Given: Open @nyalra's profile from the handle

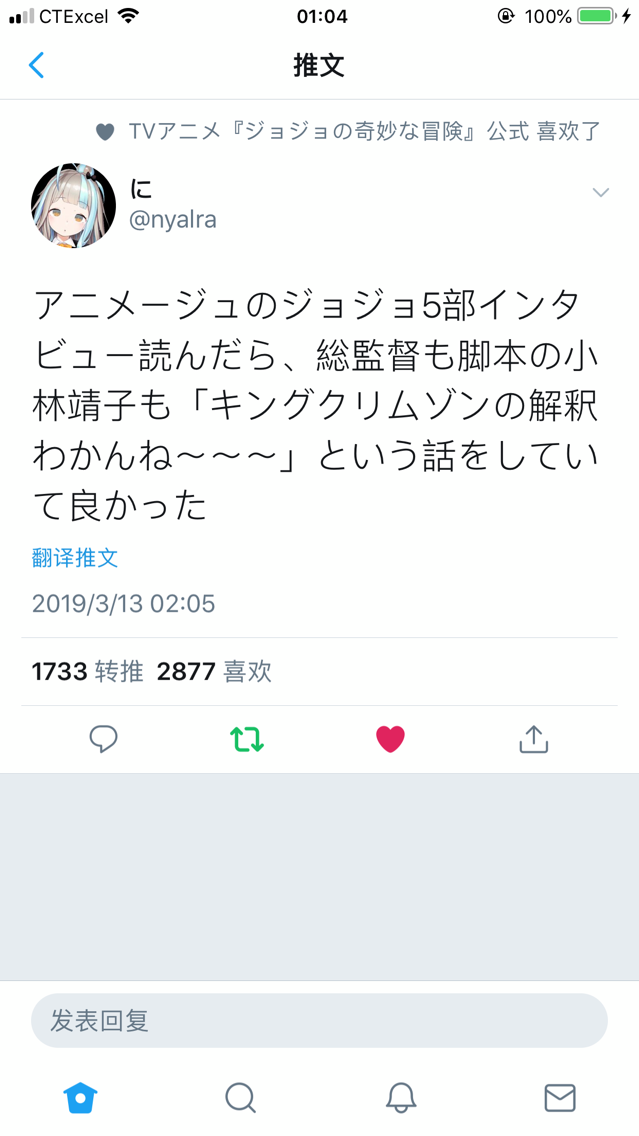Looking at the screenshot, I should pyautogui.click(x=173, y=220).
